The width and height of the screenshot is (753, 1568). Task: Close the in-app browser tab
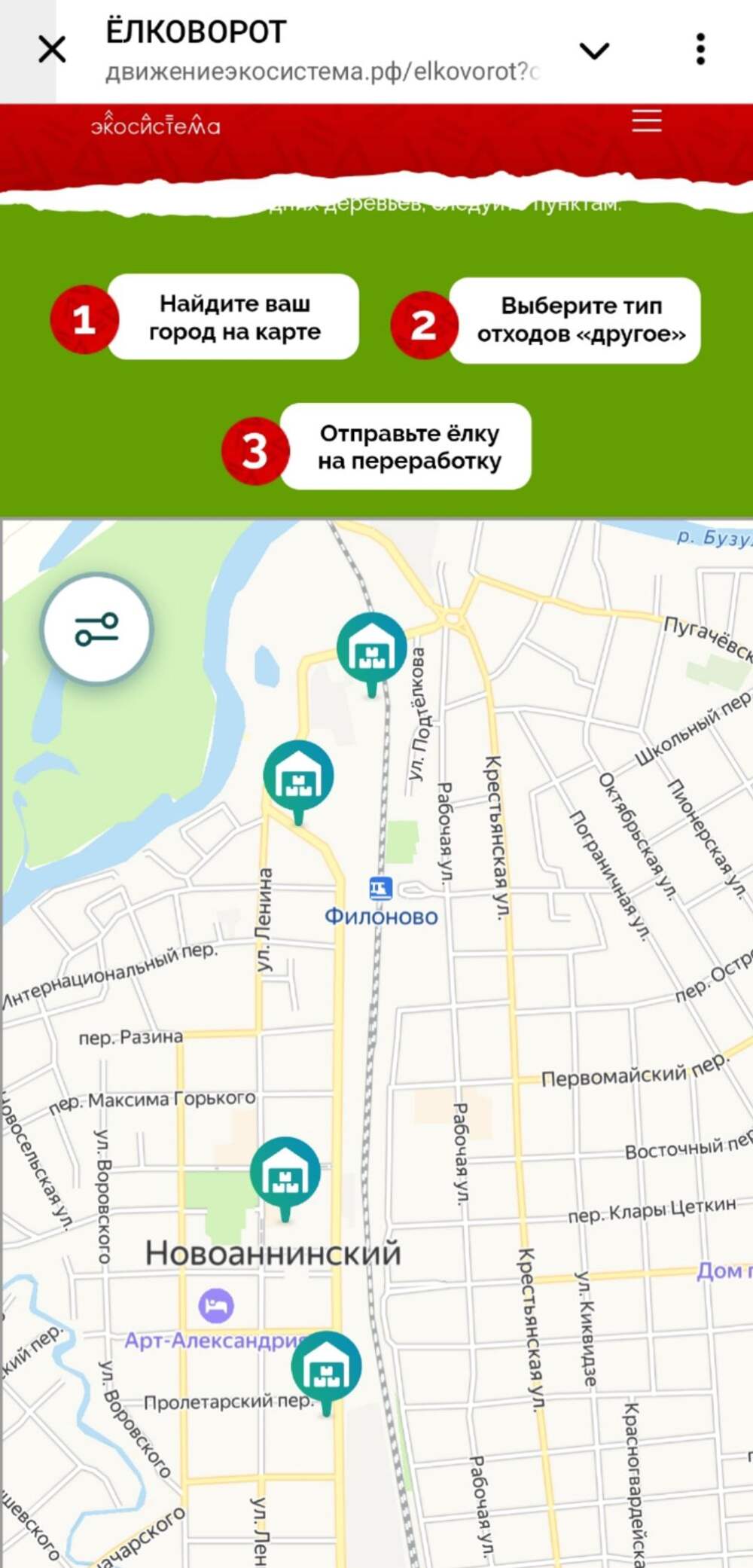[52, 50]
